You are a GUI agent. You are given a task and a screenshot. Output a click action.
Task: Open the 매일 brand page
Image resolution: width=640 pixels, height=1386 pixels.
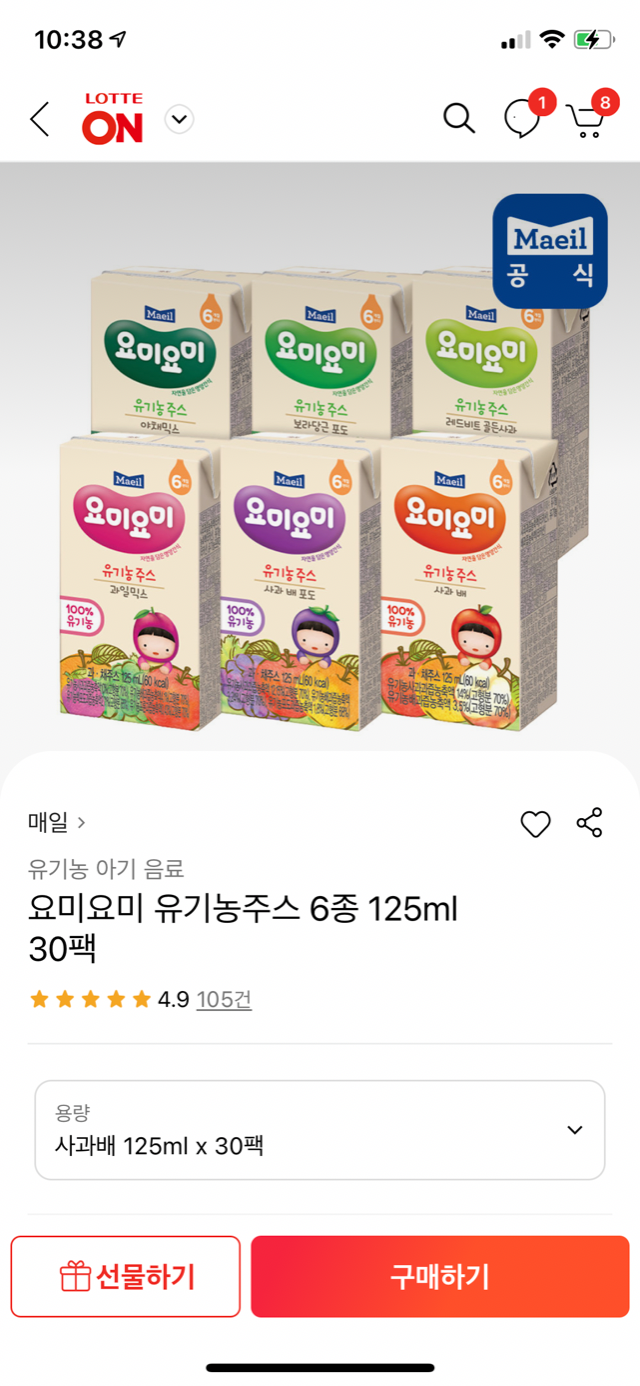click(x=57, y=823)
